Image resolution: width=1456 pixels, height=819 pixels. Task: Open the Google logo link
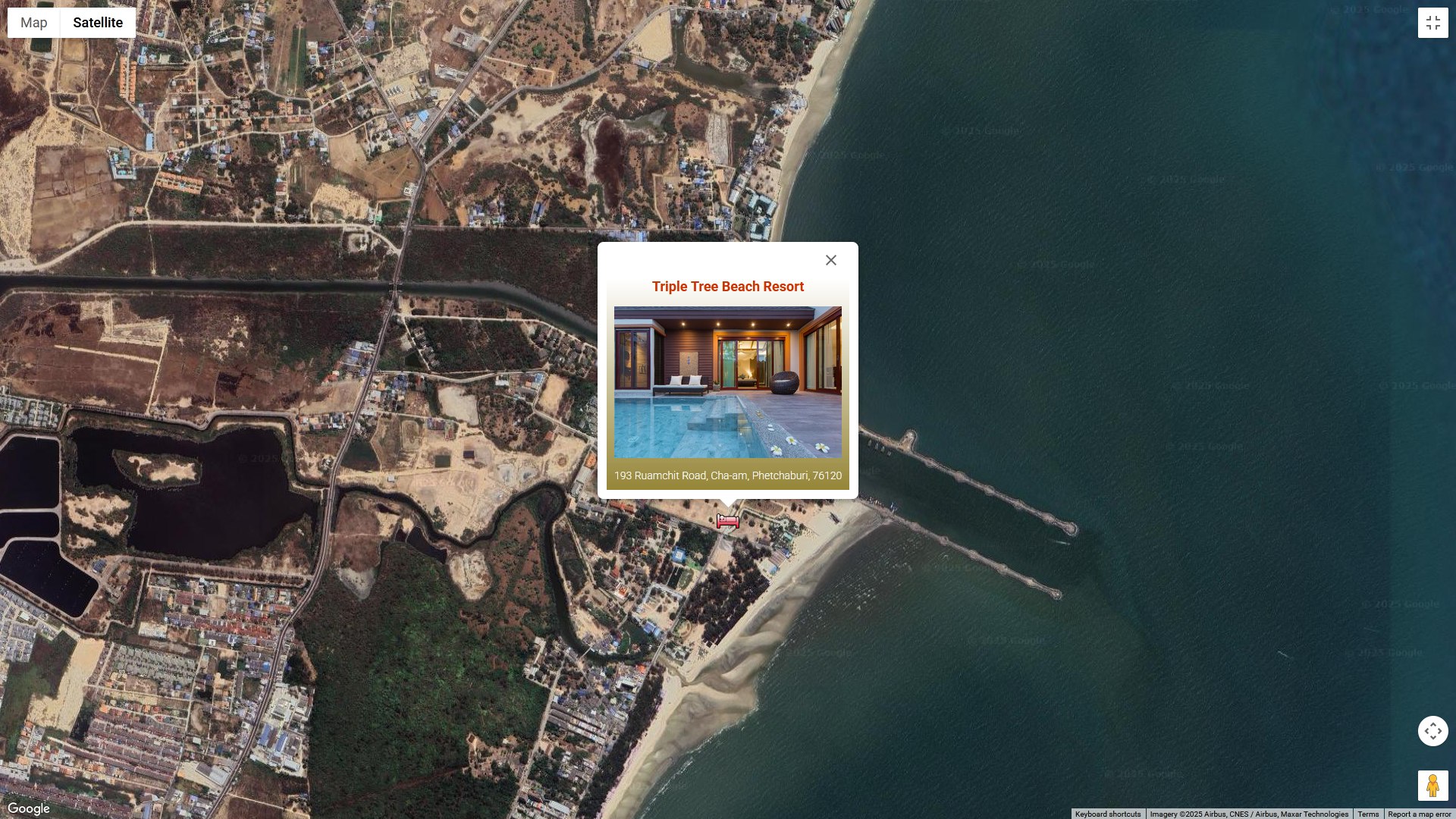pos(29,808)
